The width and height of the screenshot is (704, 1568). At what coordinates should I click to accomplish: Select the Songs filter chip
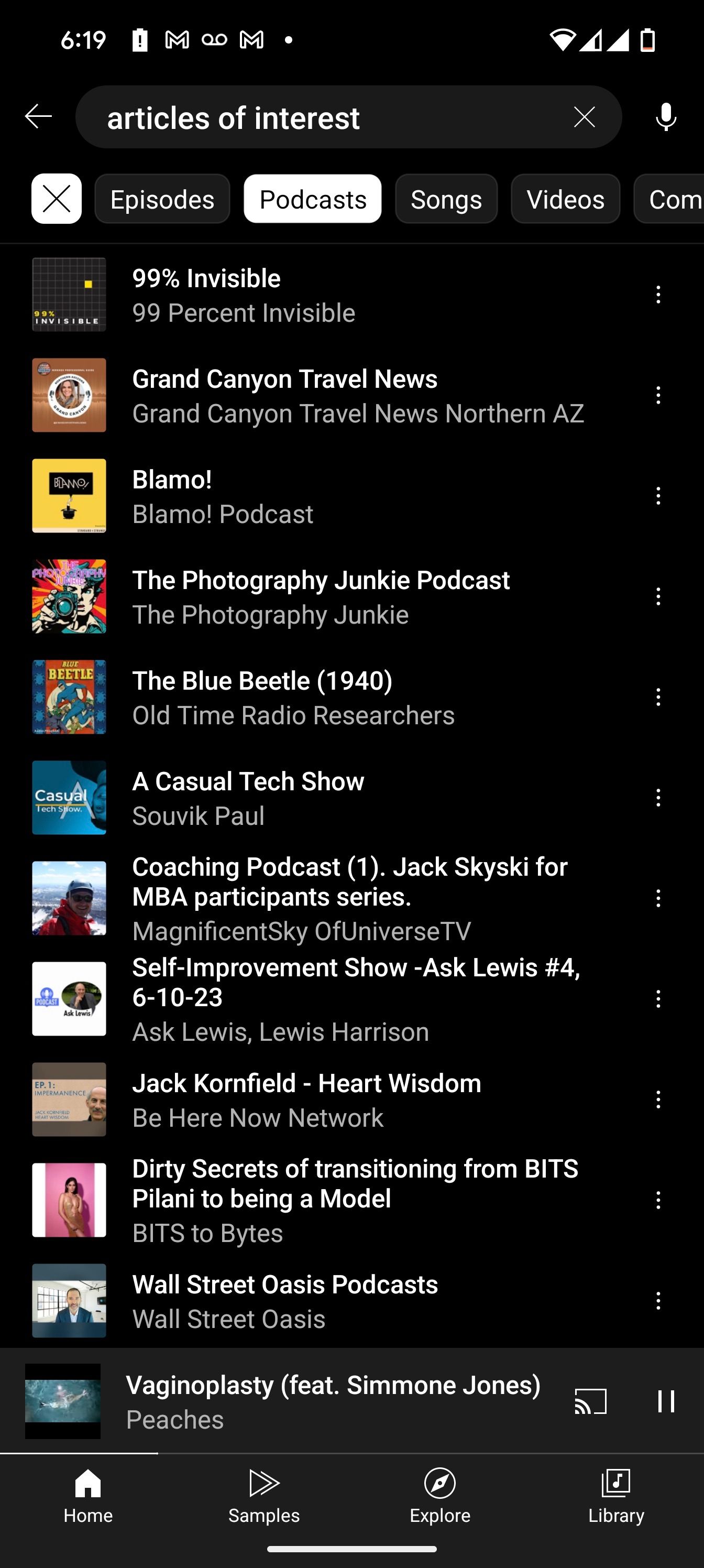(446, 199)
